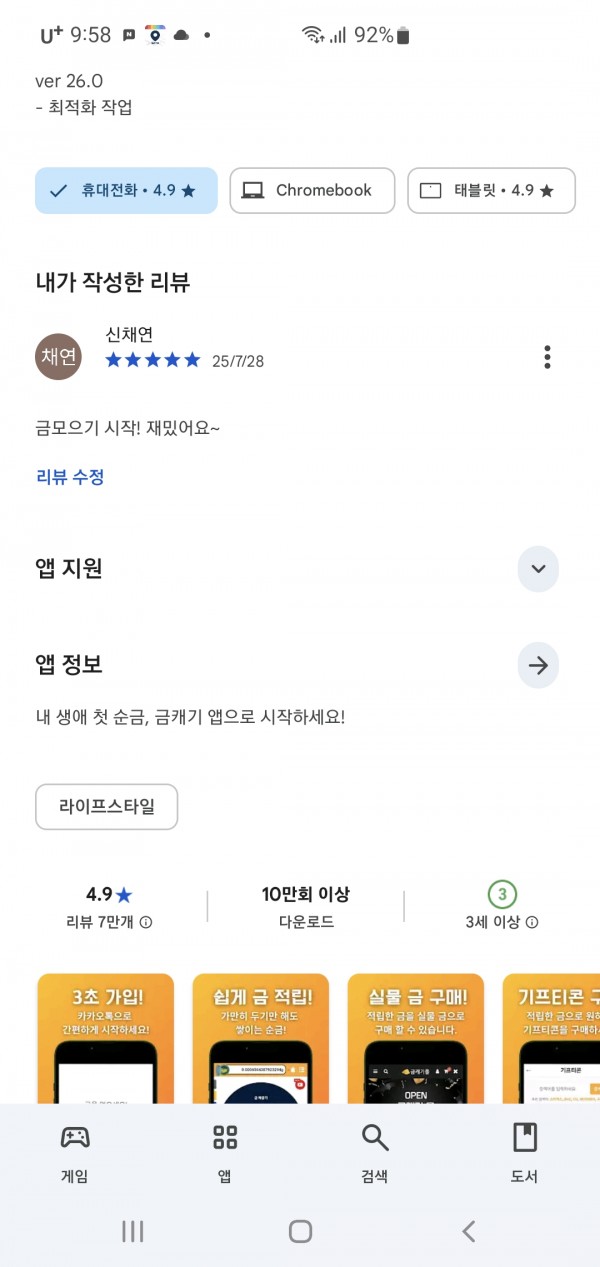Expand the 앱 지원 section
Screen dimensions: 600x1267
point(538,569)
